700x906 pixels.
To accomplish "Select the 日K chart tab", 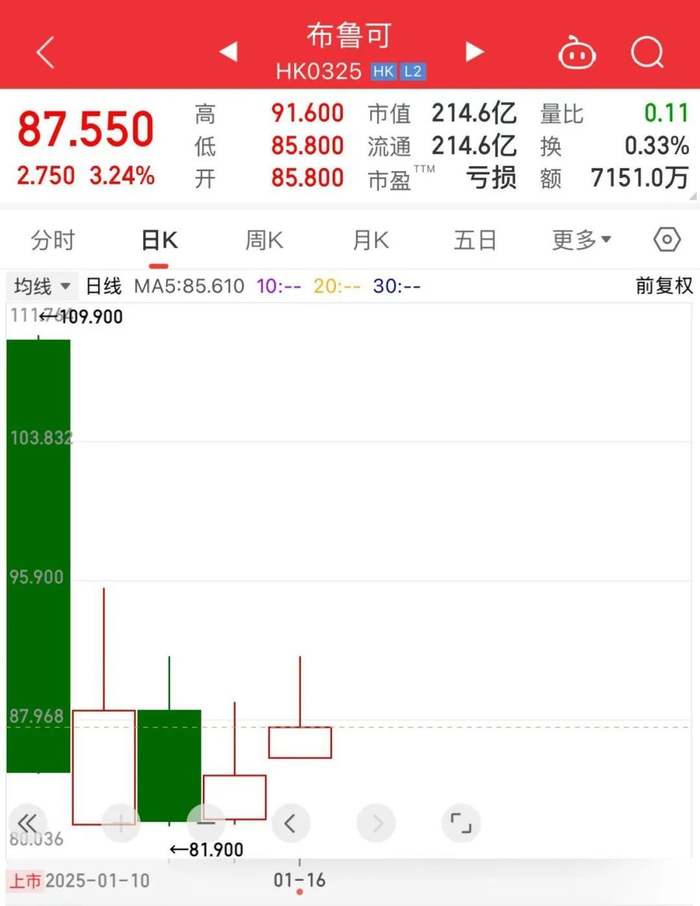I will tap(159, 240).
